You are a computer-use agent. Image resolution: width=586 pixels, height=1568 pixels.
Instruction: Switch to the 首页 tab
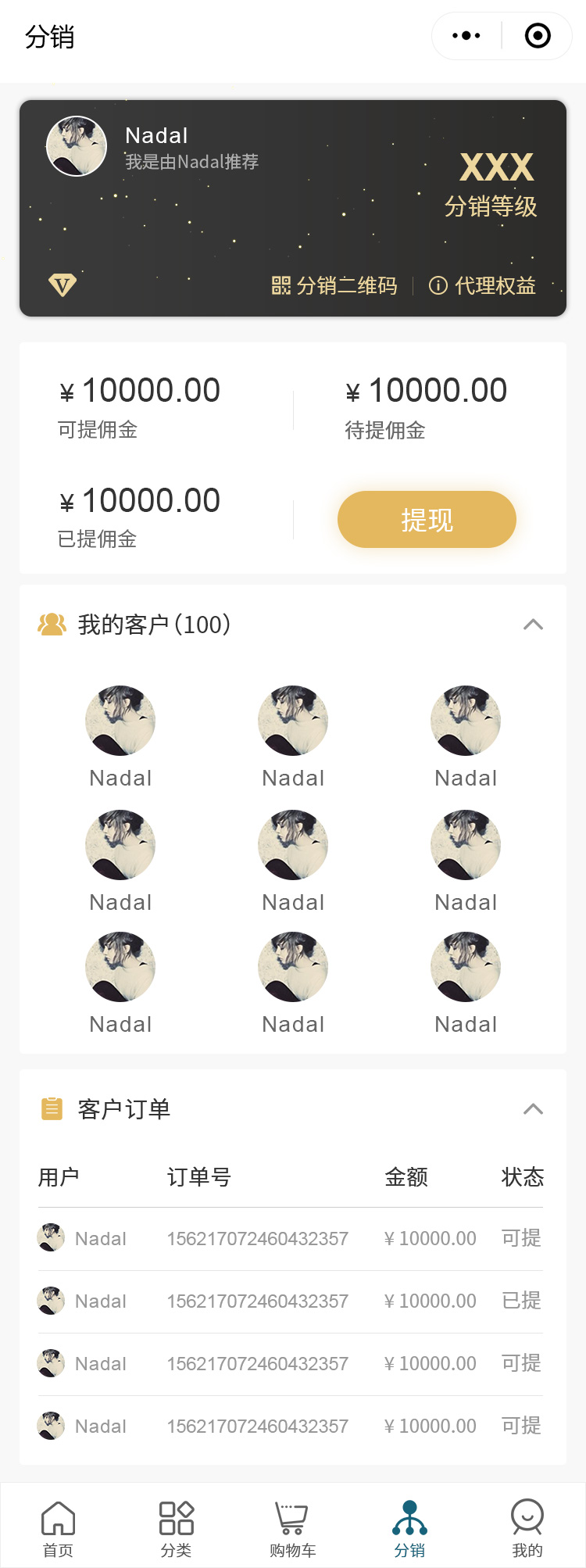pos(59,1528)
